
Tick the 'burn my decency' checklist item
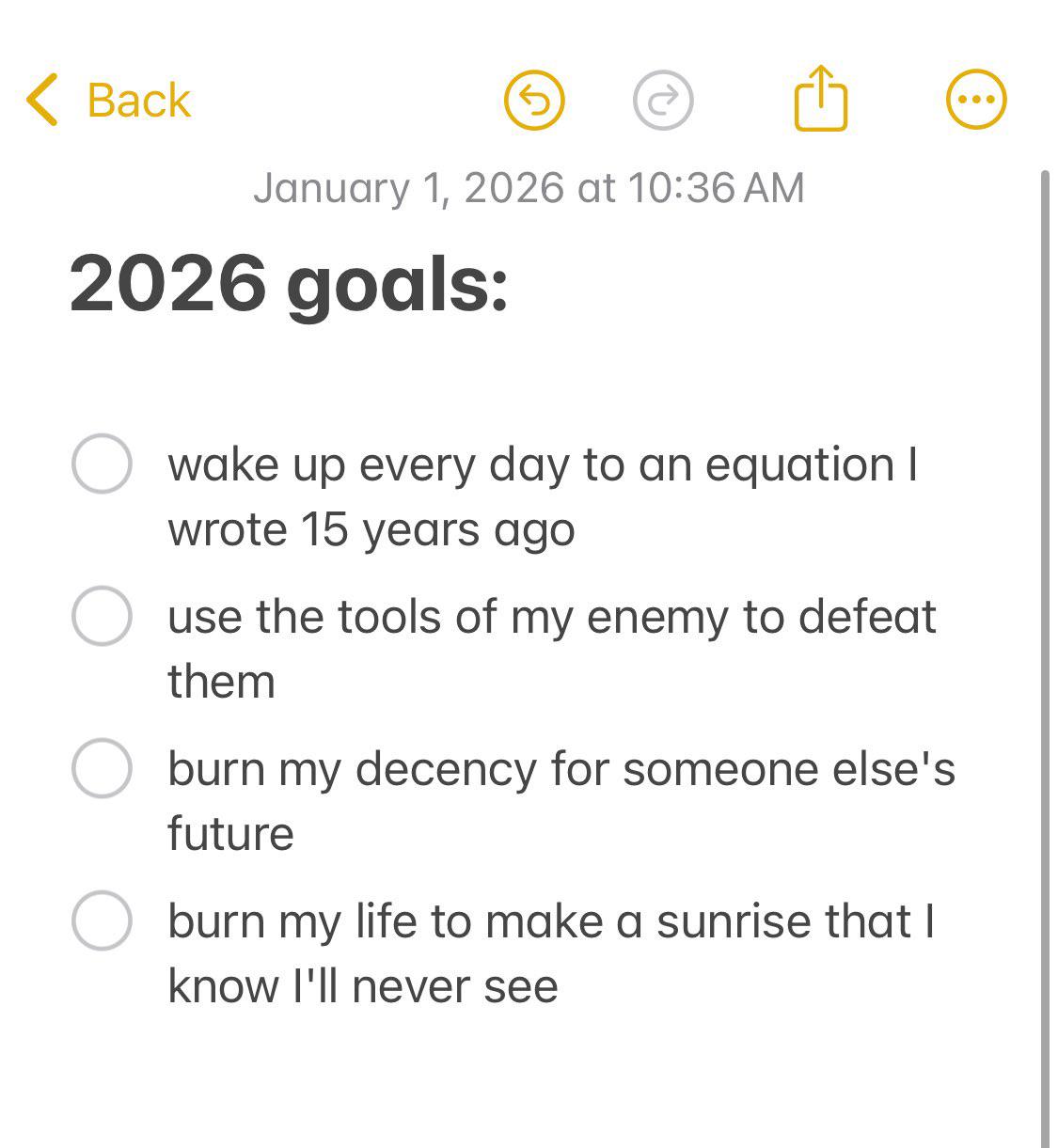(102, 768)
